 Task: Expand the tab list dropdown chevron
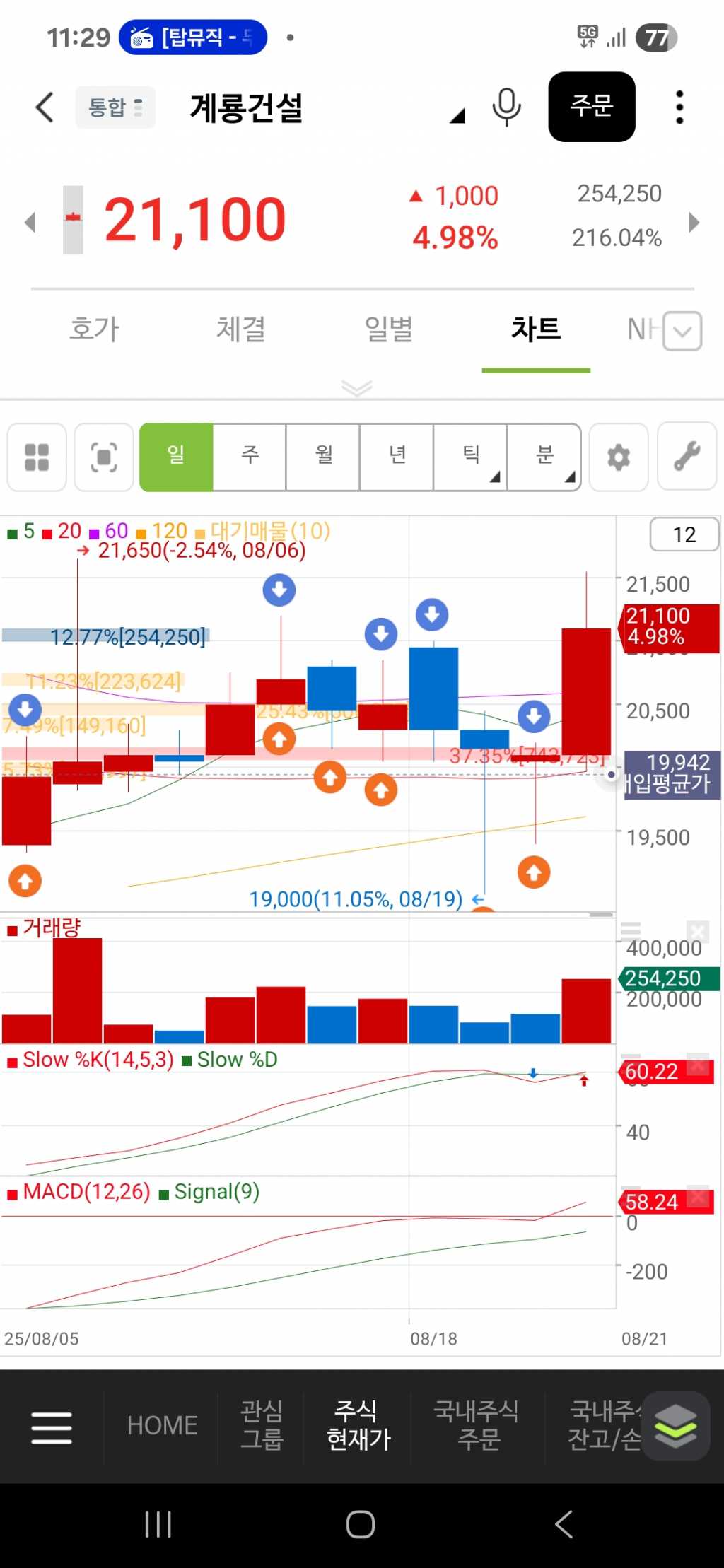(x=682, y=331)
